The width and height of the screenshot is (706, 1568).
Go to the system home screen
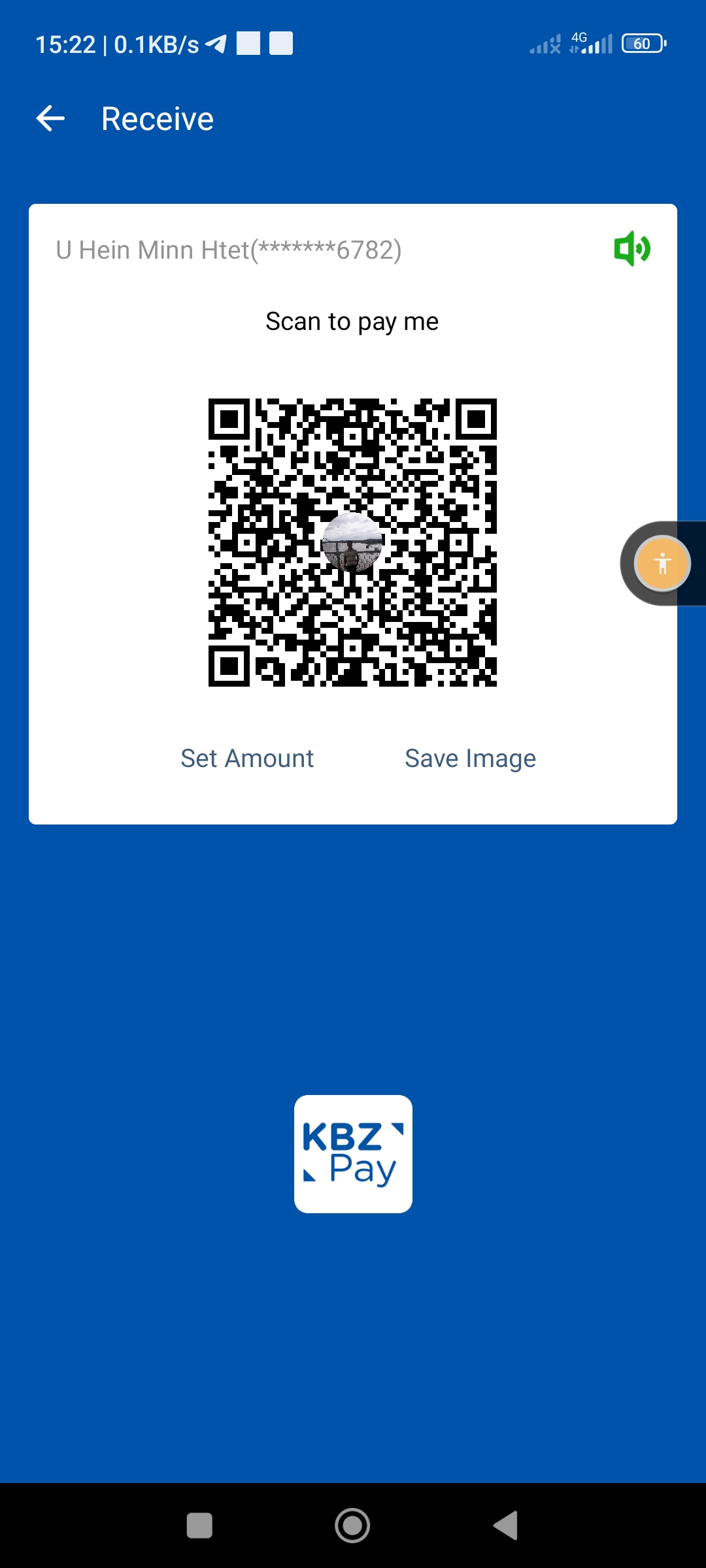pos(352,1526)
